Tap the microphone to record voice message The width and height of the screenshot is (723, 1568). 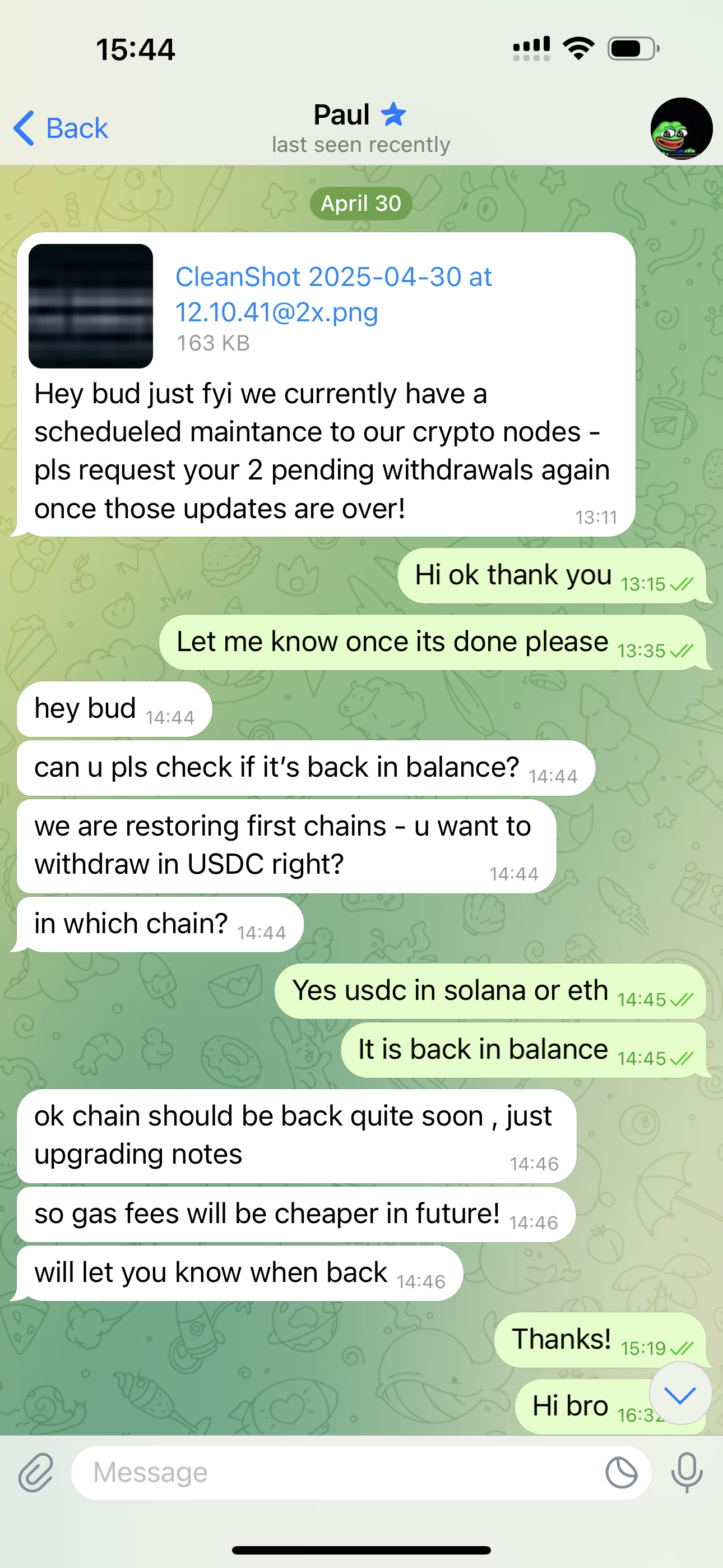click(x=687, y=1473)
